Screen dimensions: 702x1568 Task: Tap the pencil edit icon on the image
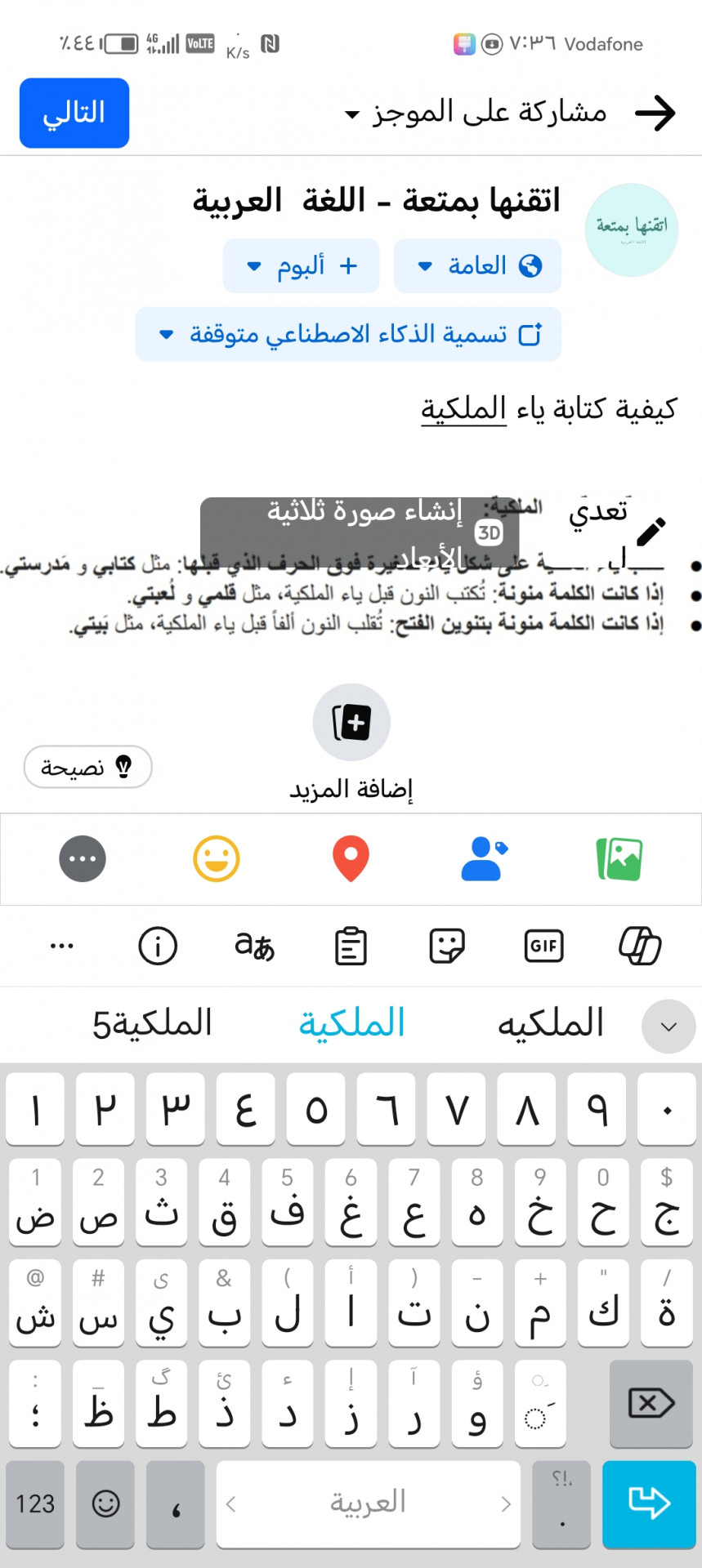[x=651, y=531]
